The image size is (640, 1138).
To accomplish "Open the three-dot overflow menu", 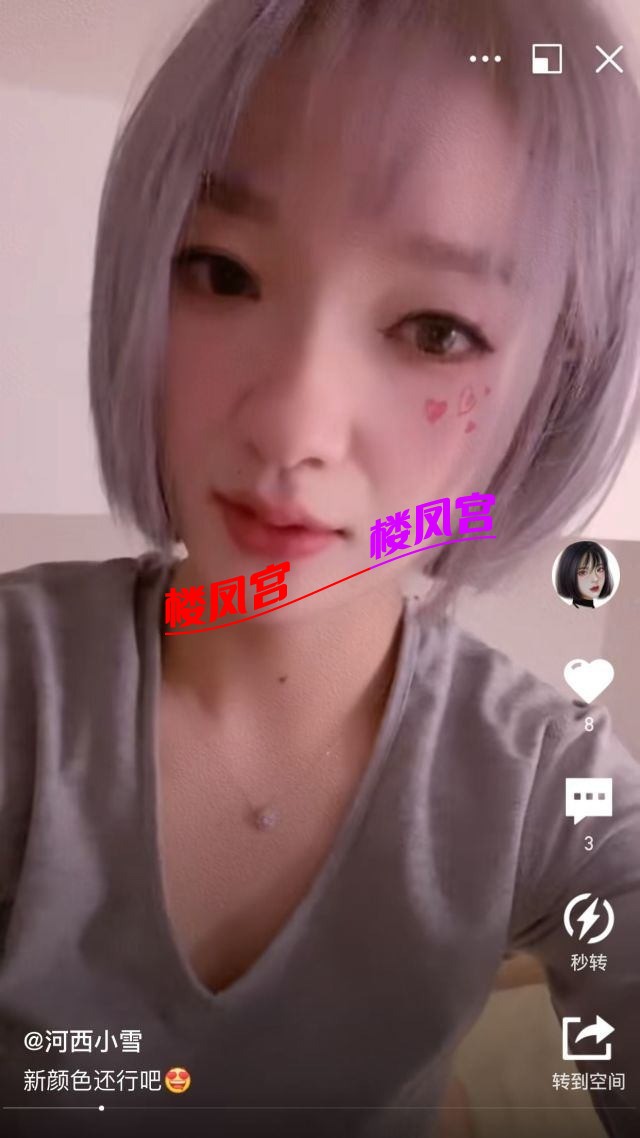I will (x=485, y=59).
